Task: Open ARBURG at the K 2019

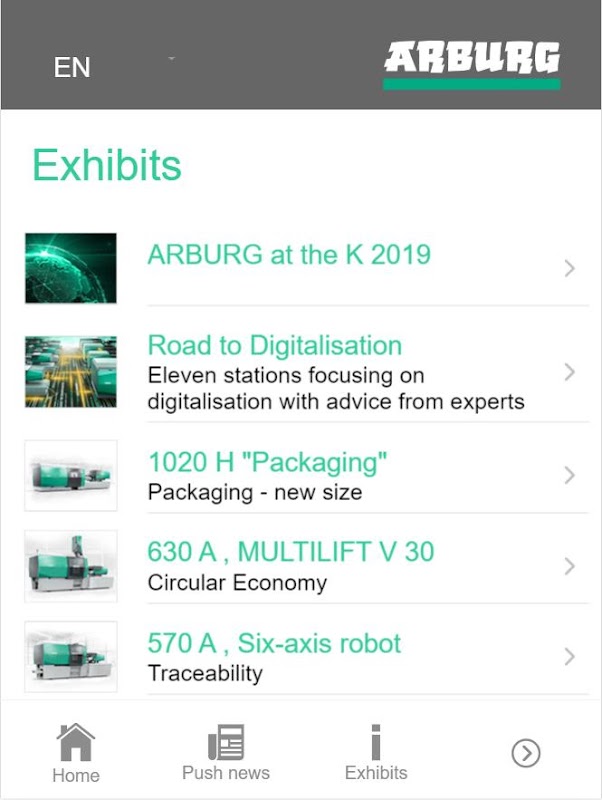Action: (289, 255)
